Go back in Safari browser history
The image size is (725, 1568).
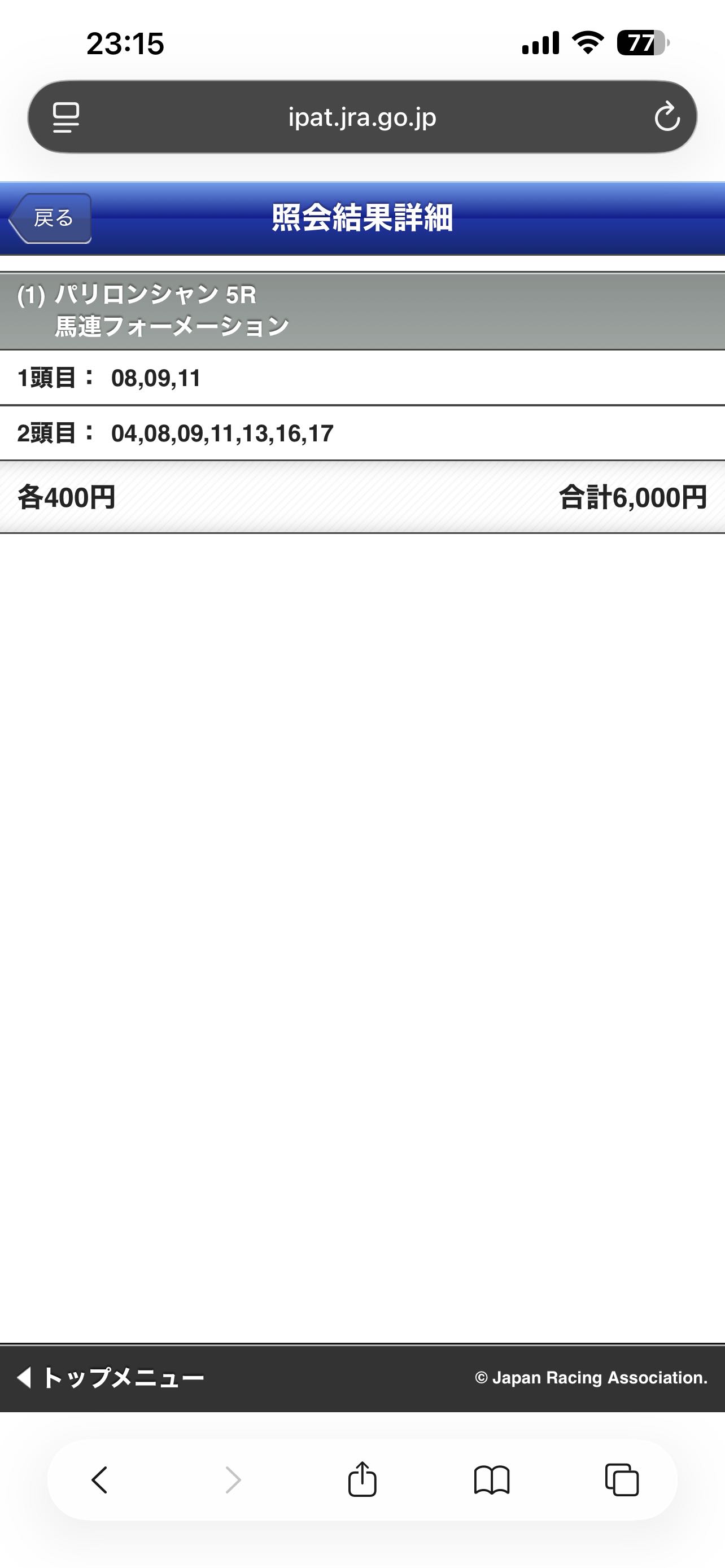point(100,1480)
